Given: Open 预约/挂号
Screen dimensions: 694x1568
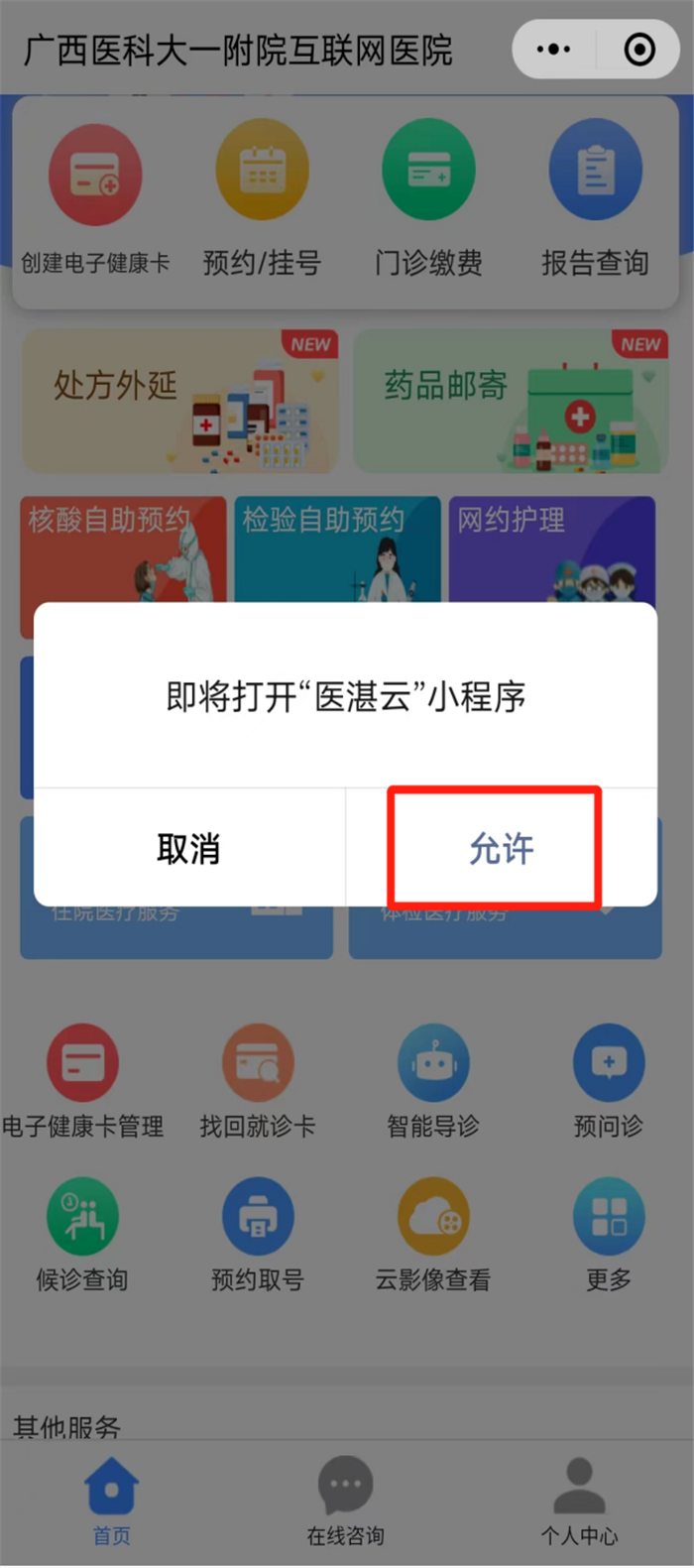Looking at the screenshot, I should coord(262,198).
